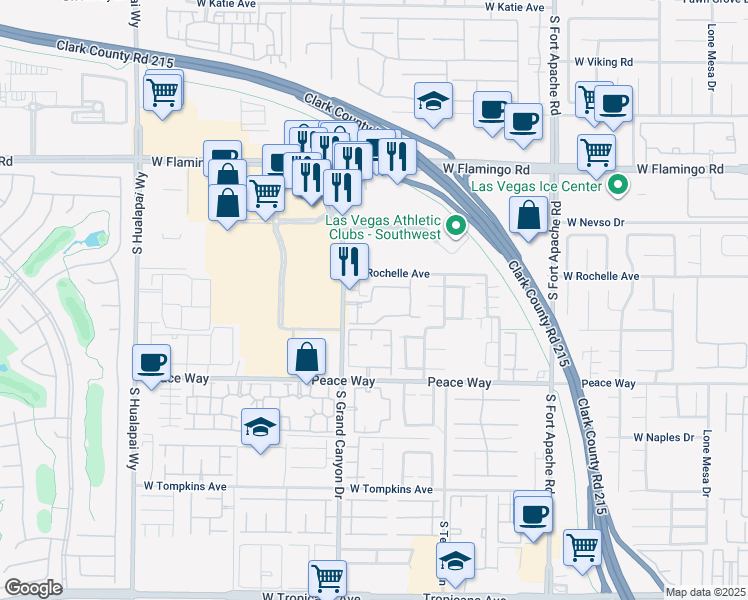Viewport: 748px width, 600px height.
Task: Open the school marker near Tropicana Ave
Action: 456,563
